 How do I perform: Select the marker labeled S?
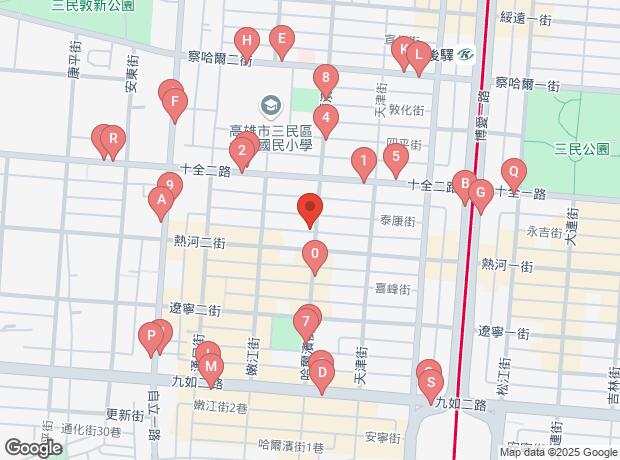430,381
